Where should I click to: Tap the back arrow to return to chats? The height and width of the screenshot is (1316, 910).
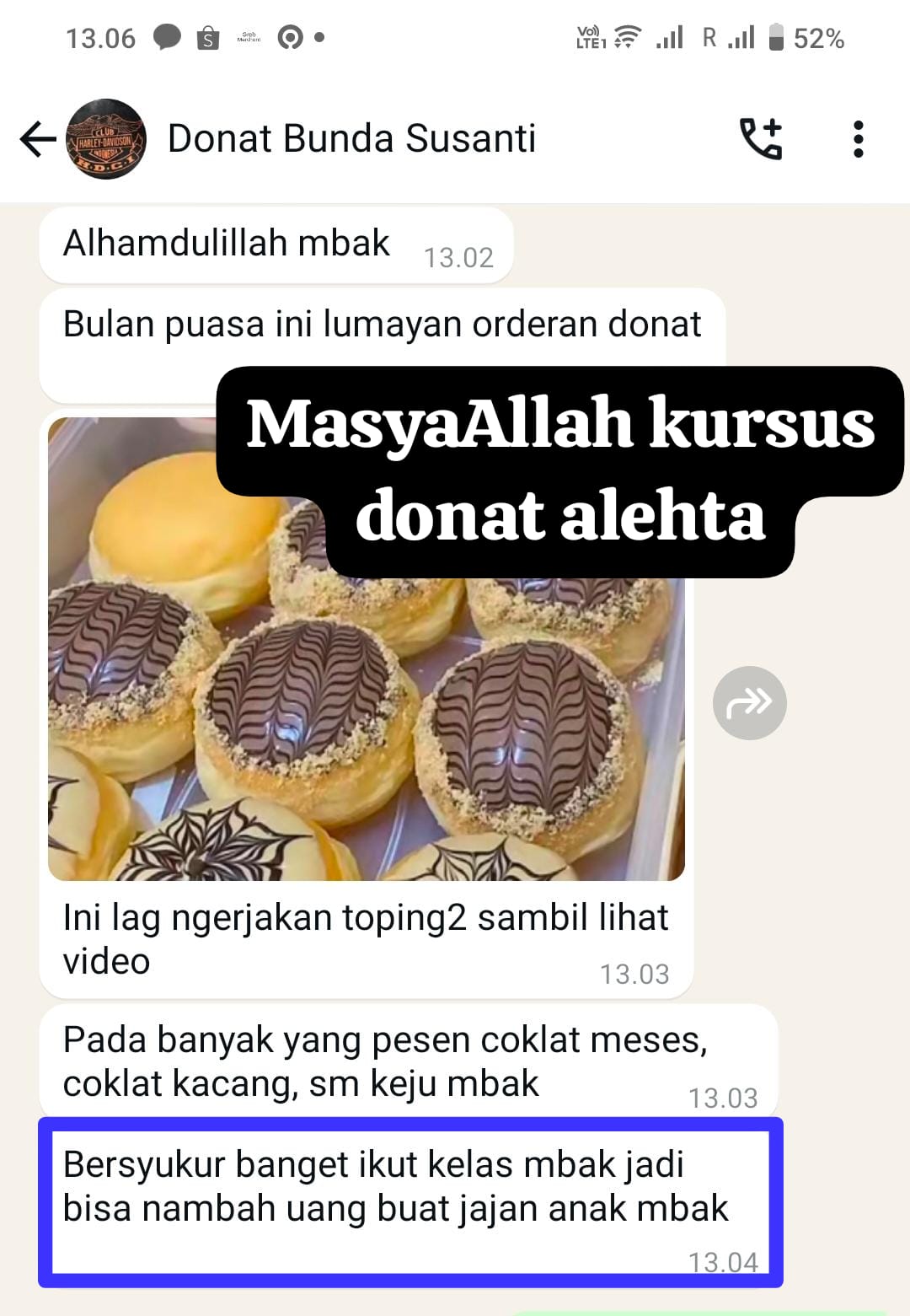[34, 139]
